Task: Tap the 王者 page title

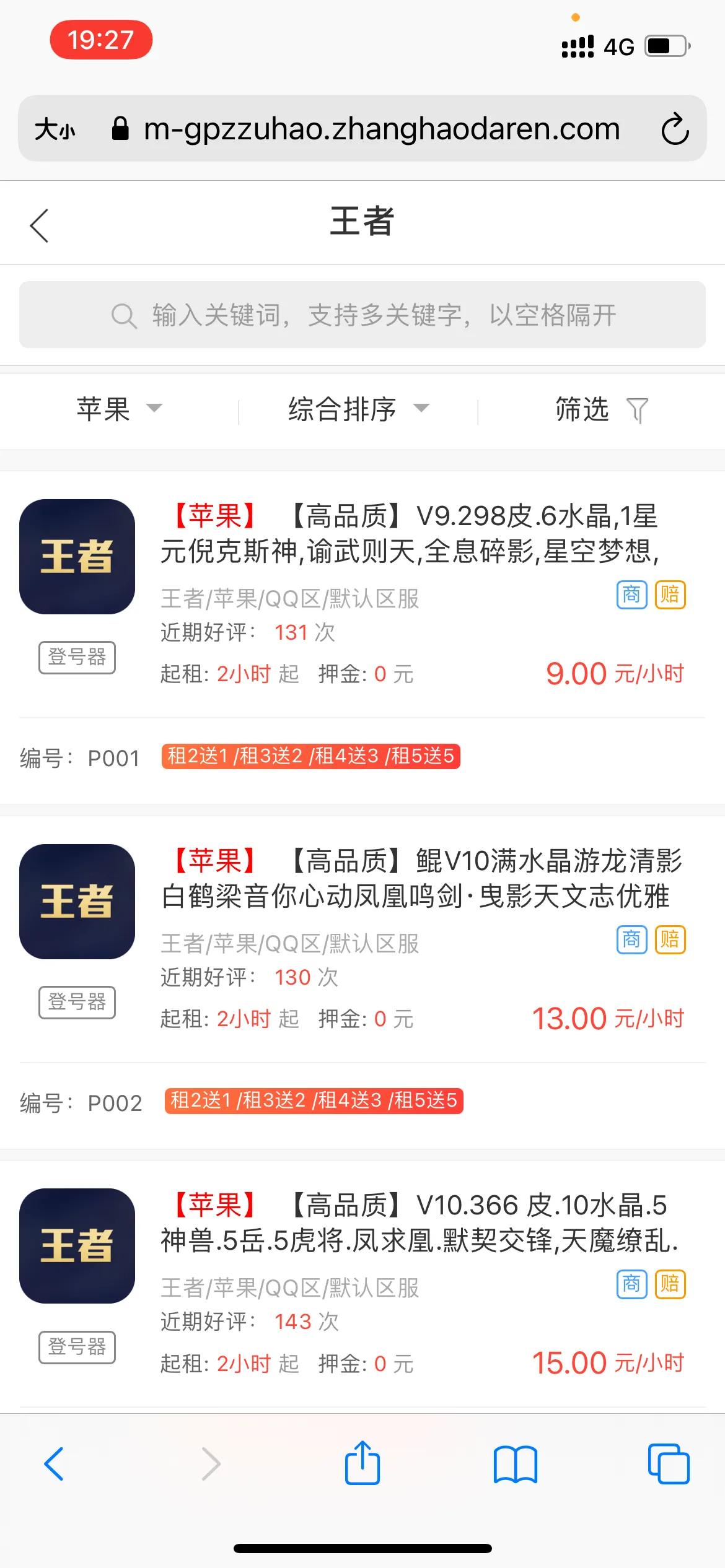Action: [x=362, y=224]
